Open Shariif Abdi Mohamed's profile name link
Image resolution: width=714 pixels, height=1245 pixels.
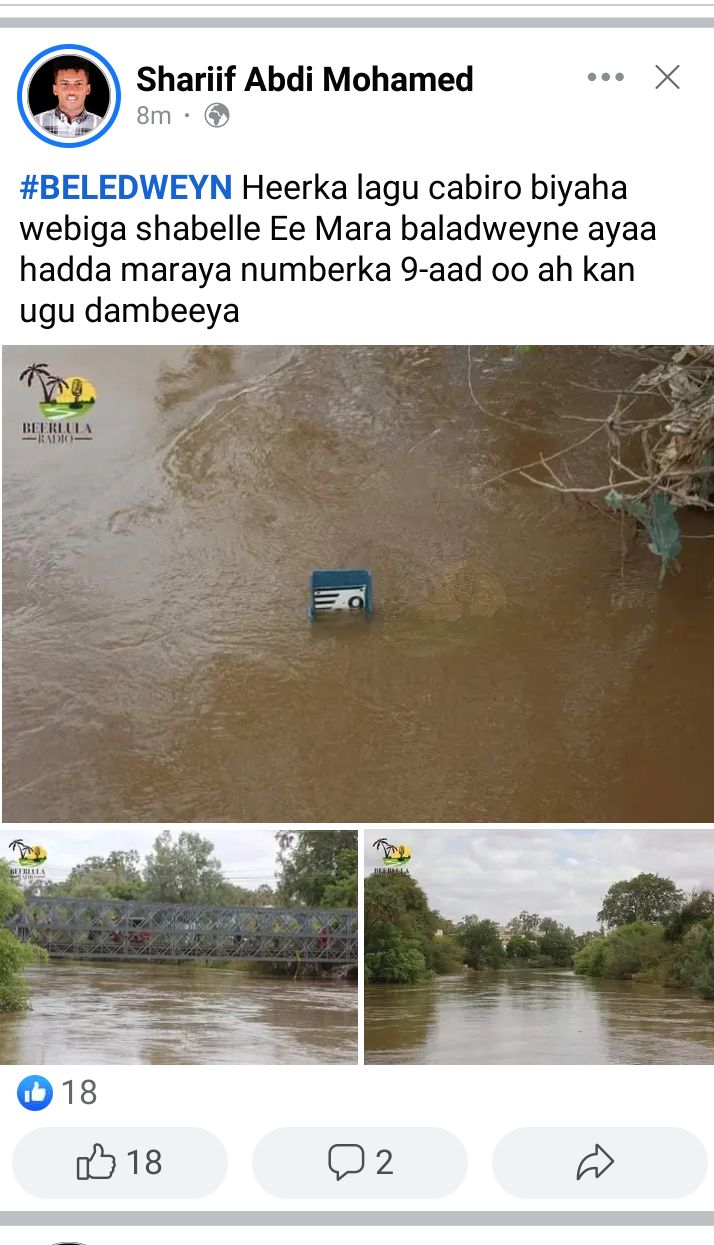[304, 79]
